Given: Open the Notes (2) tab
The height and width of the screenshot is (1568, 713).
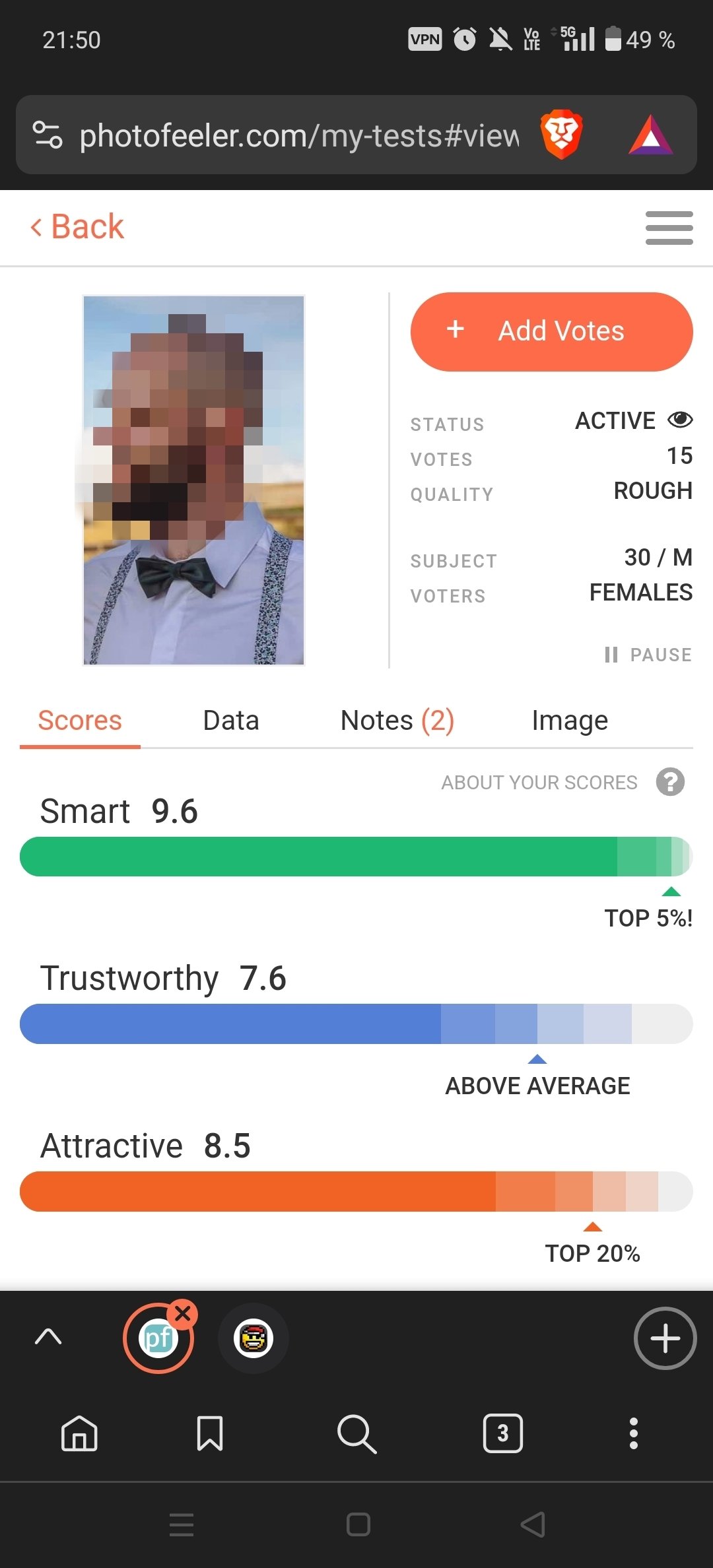Looking at the screenshot, I should [x=397, y=721].
